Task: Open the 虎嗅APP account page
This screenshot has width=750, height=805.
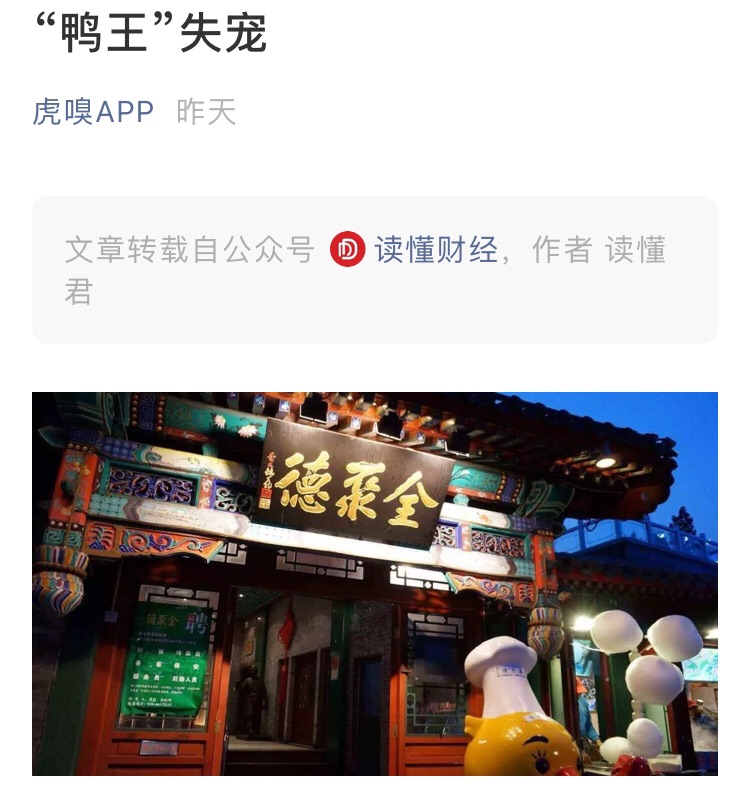Action: pos(93,112)
